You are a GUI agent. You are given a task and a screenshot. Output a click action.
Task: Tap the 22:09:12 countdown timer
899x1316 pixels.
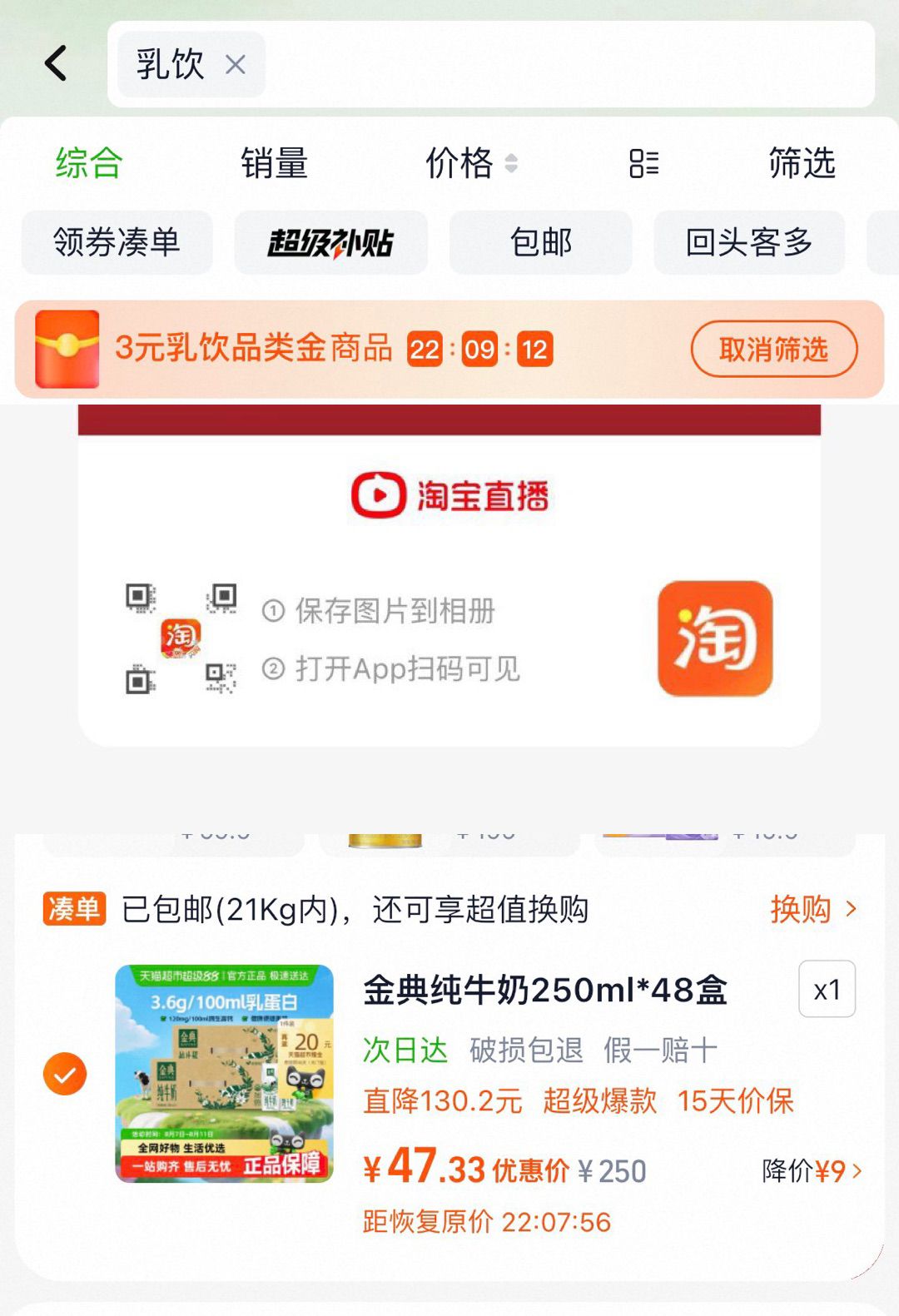coord(480,350)
